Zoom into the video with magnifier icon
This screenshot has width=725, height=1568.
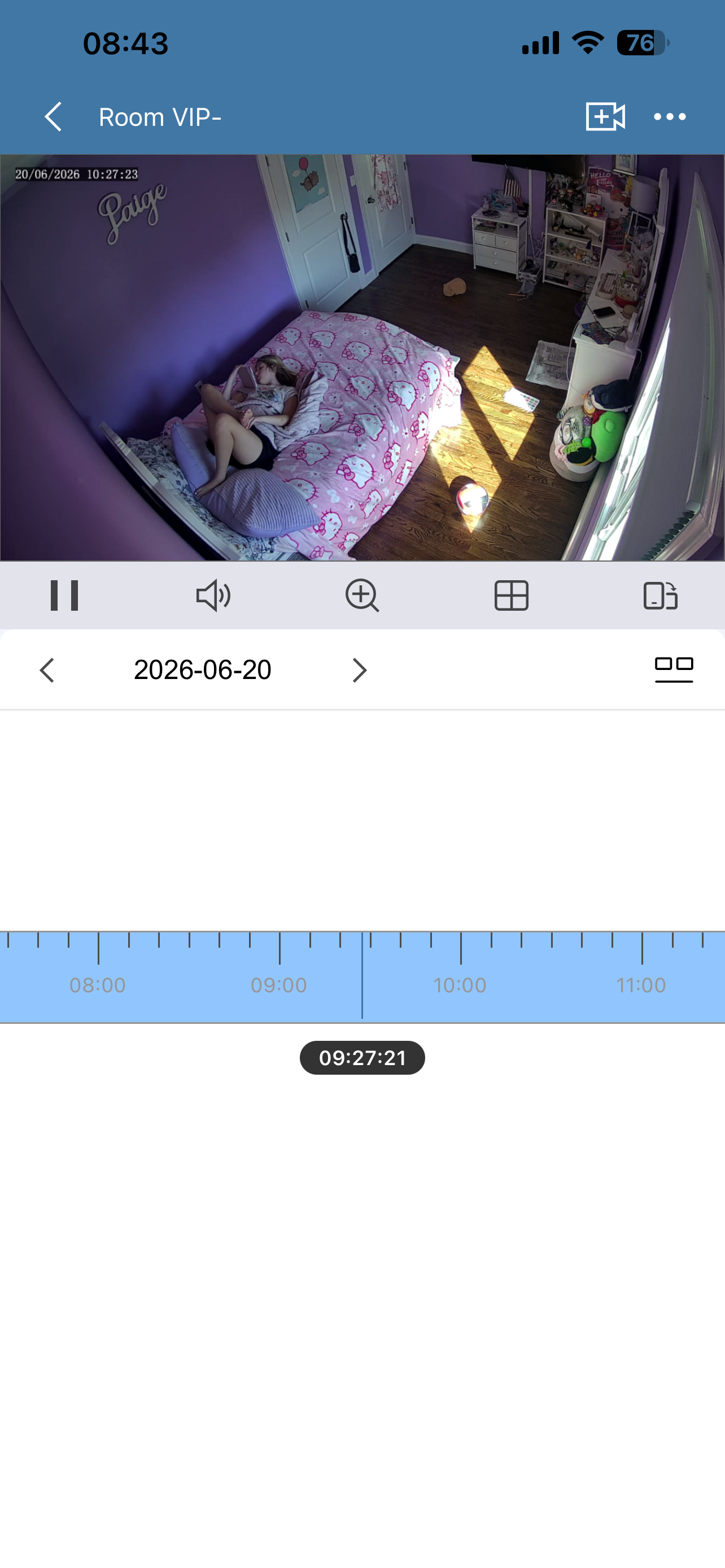point(362,595)
